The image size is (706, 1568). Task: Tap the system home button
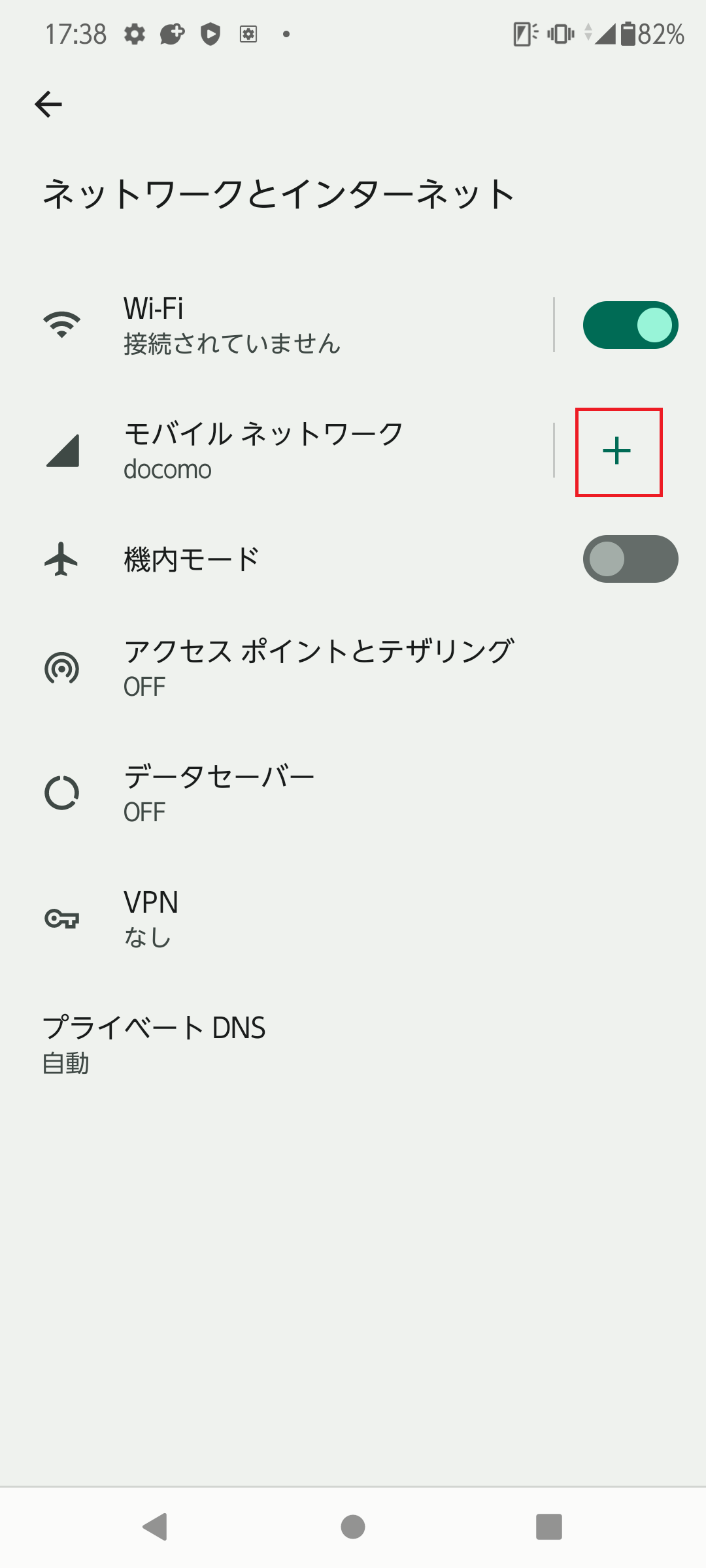click(353, 1527)
